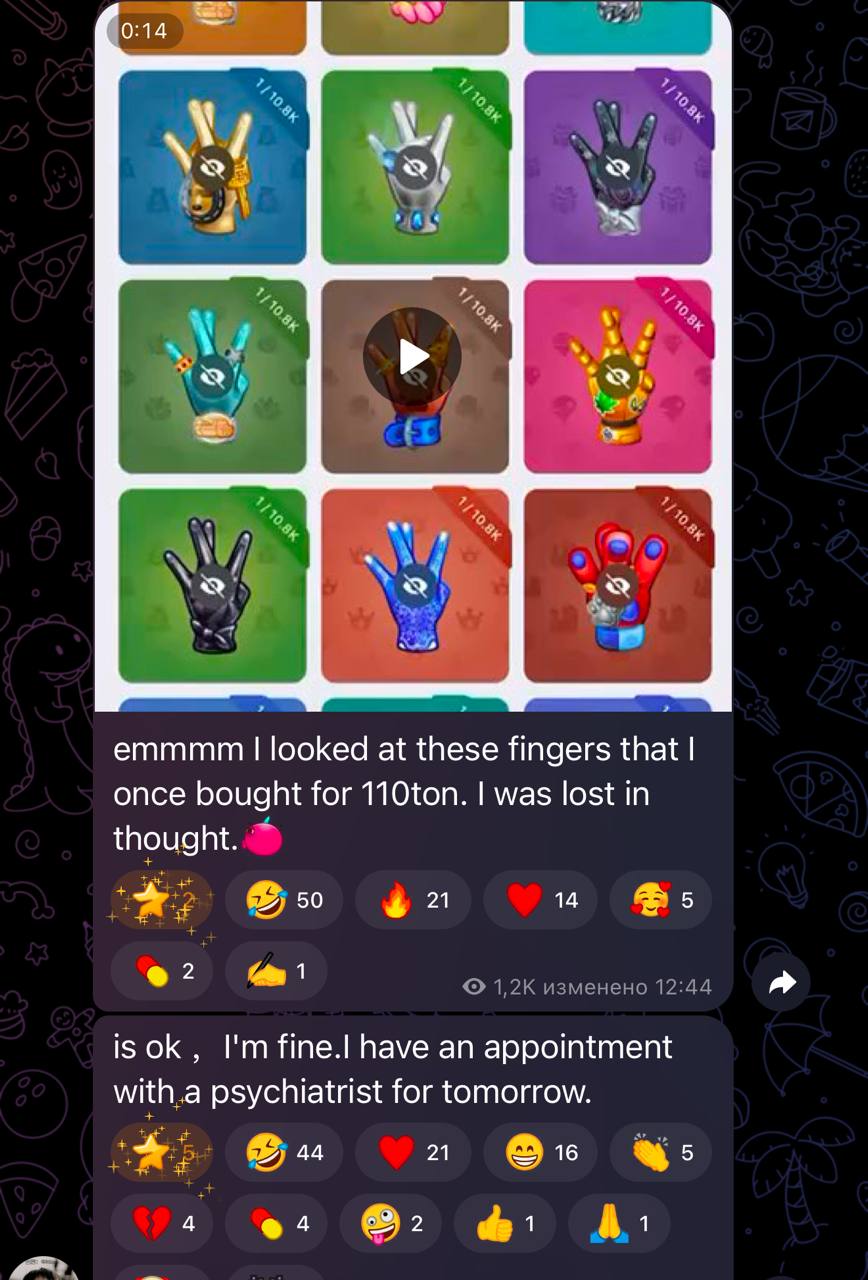Tap the zany face reaction with 2
This screenshot has height=1280, width=868.
(396, 1223)
